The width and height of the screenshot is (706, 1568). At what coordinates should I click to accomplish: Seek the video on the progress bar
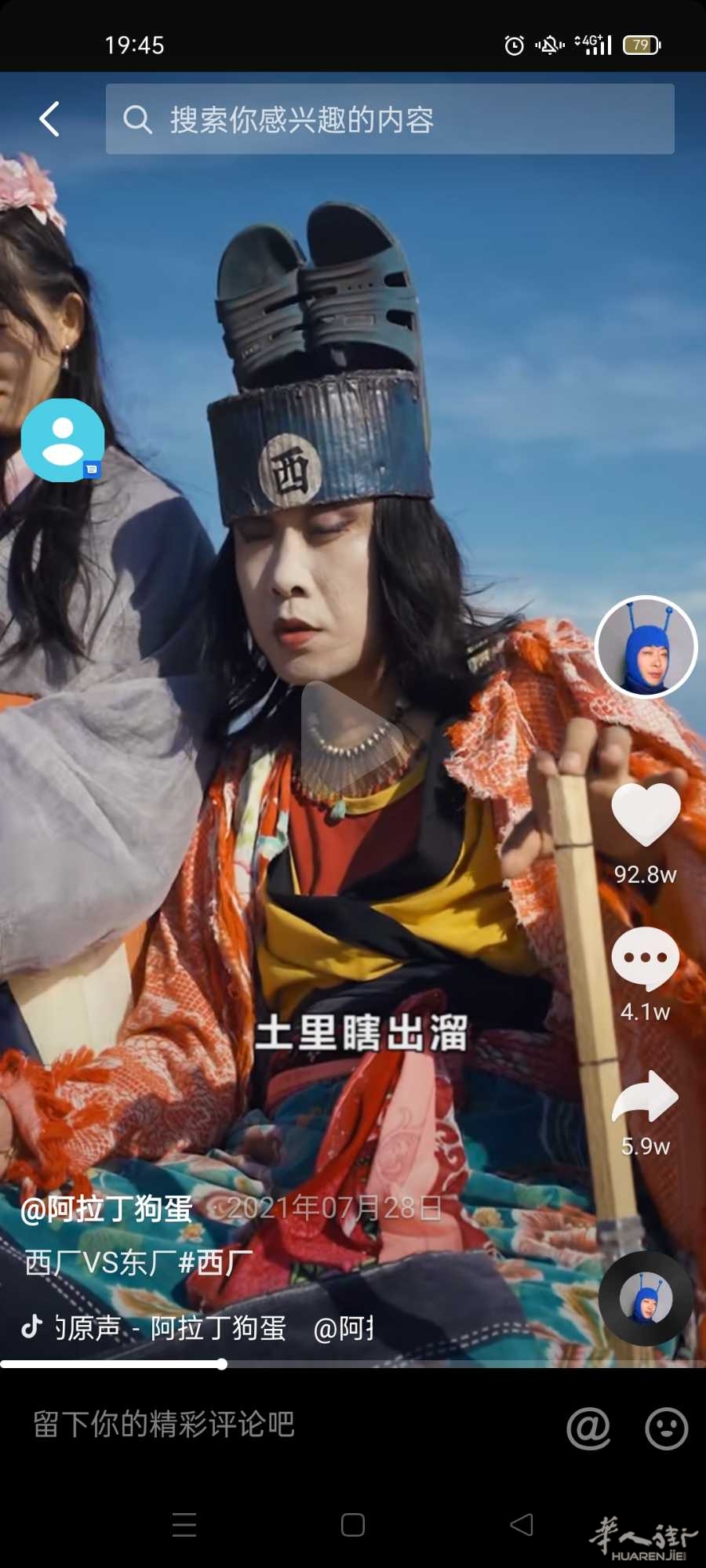353,1364
